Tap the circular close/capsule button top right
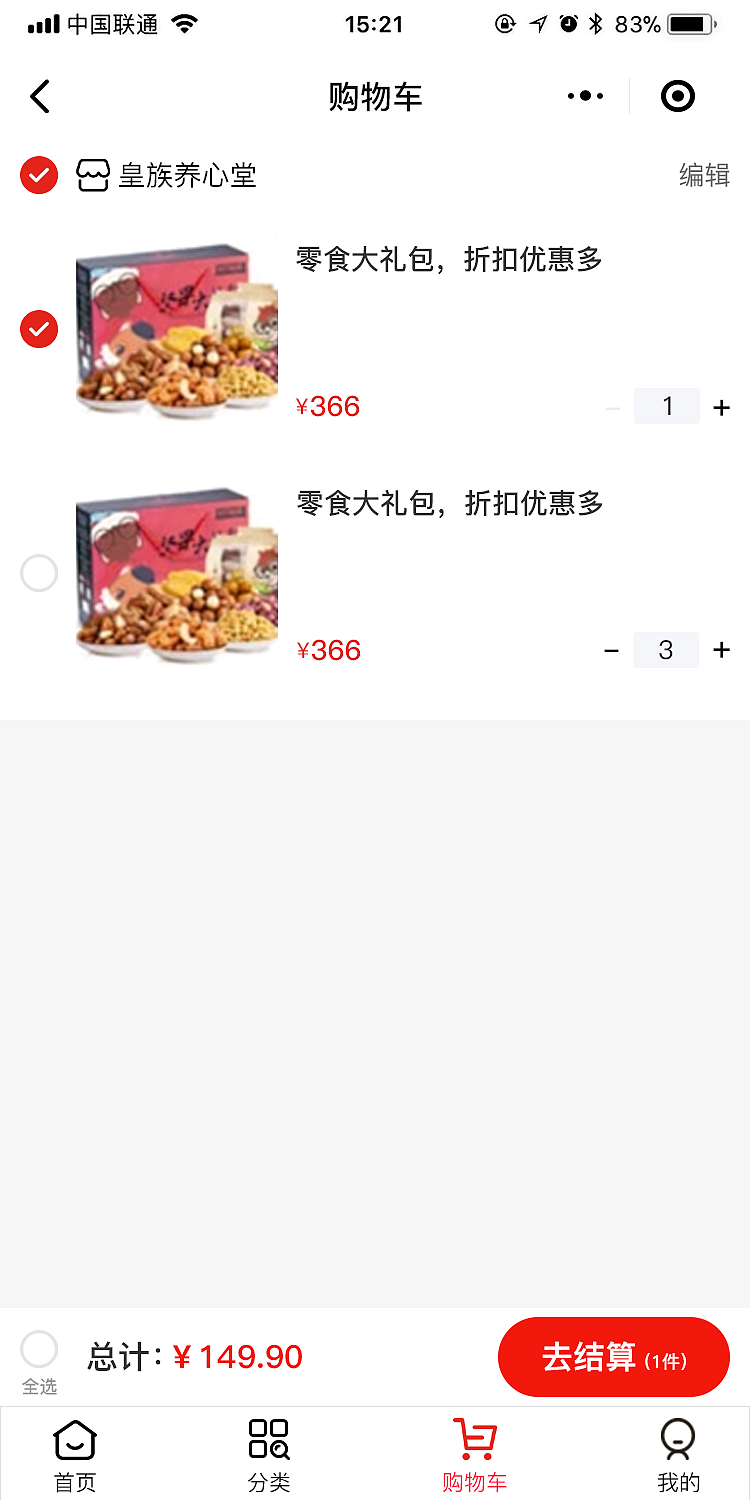Viewport: 750px width, 1500px height. [x=678, y=96]
